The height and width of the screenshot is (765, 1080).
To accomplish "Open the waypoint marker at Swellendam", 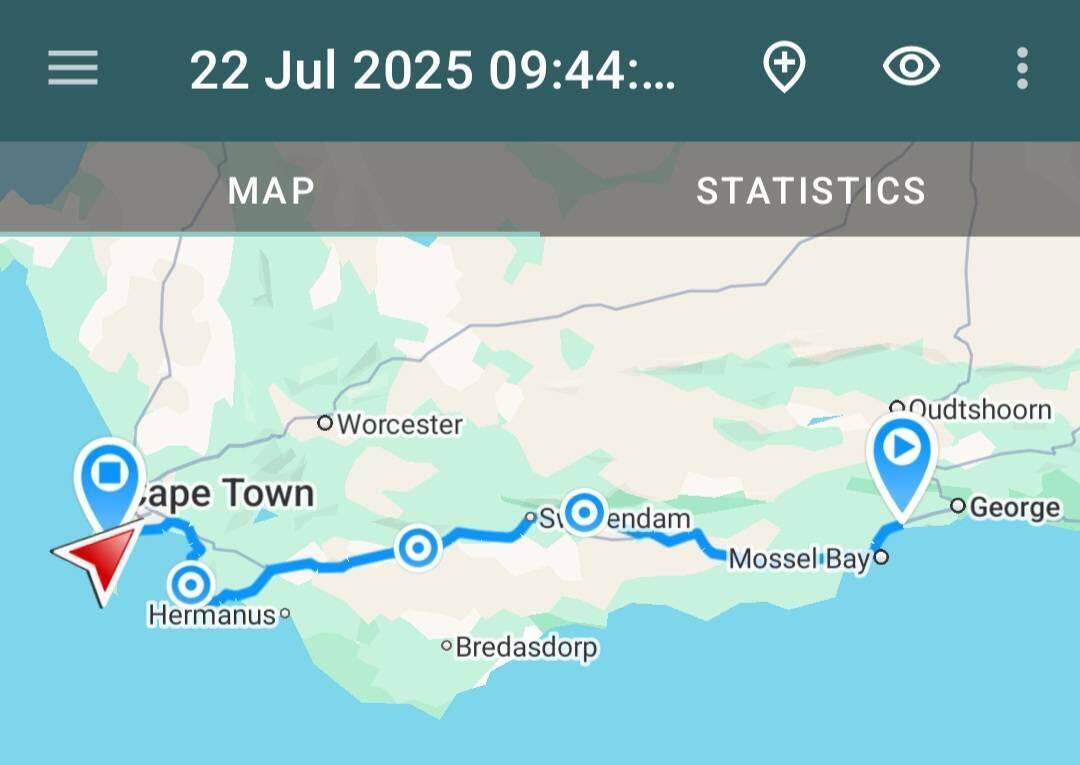I will point(584,513).
